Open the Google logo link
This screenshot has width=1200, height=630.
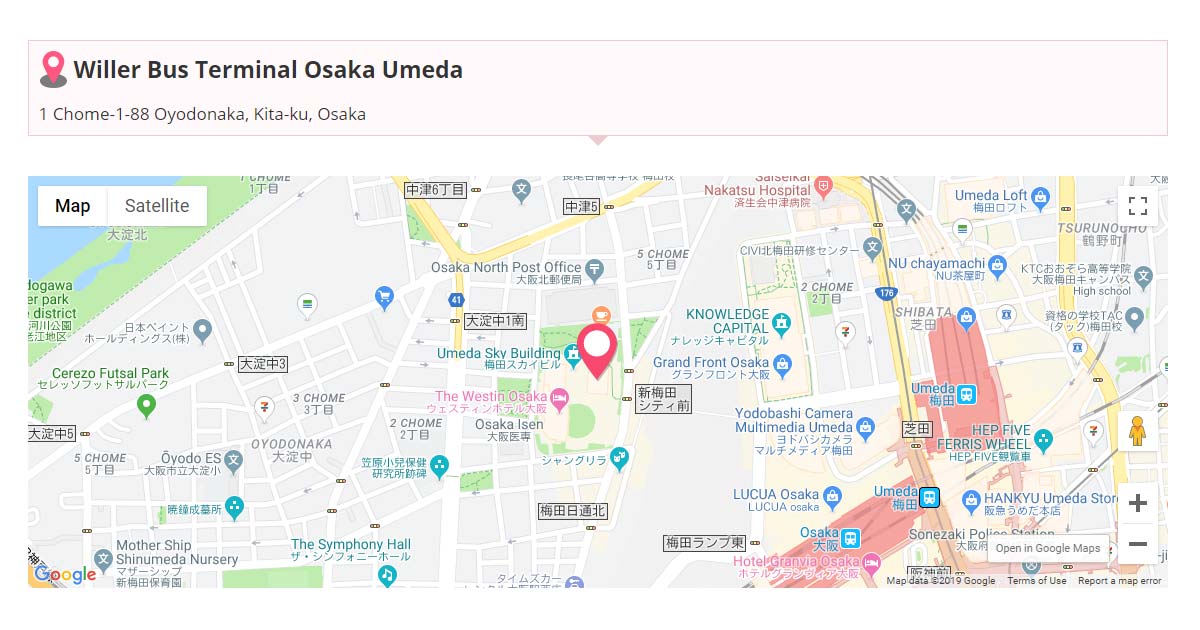tap(65, 574)
